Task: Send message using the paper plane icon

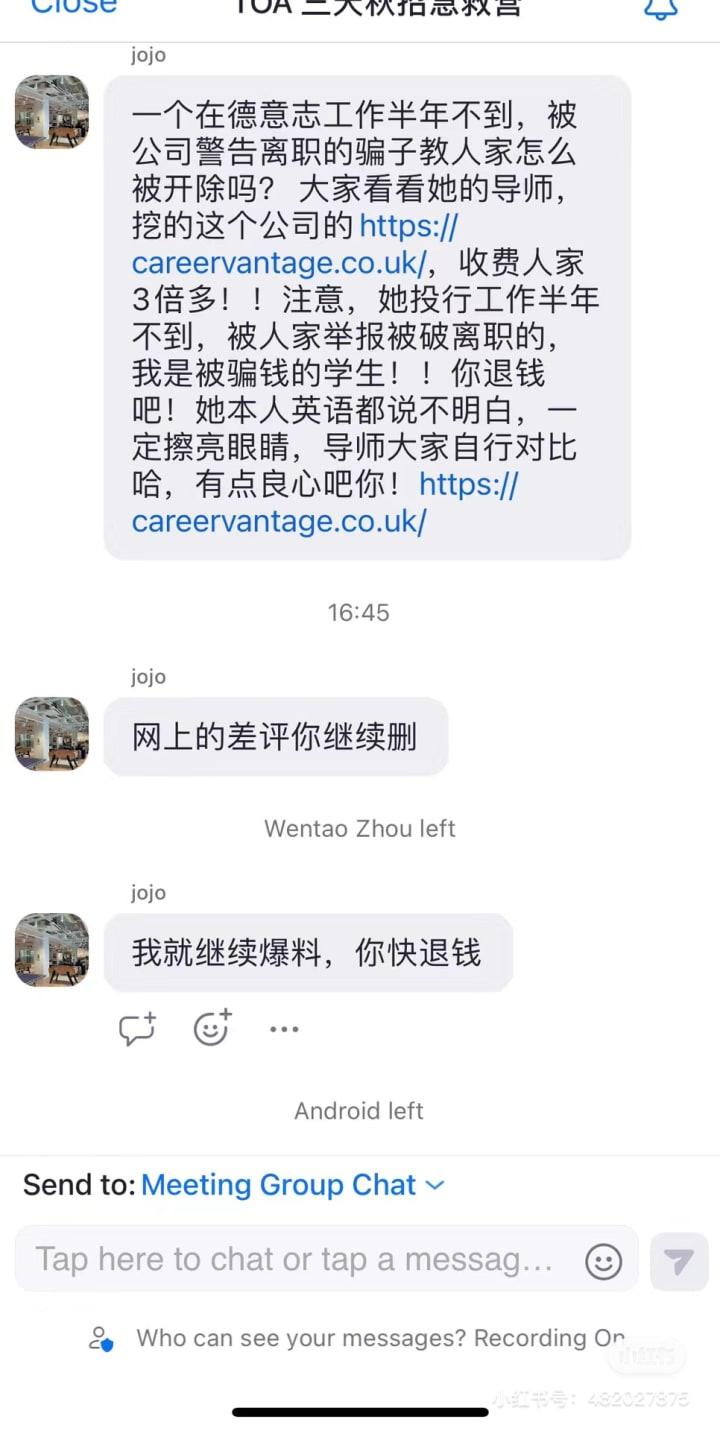Action: 679,1259
